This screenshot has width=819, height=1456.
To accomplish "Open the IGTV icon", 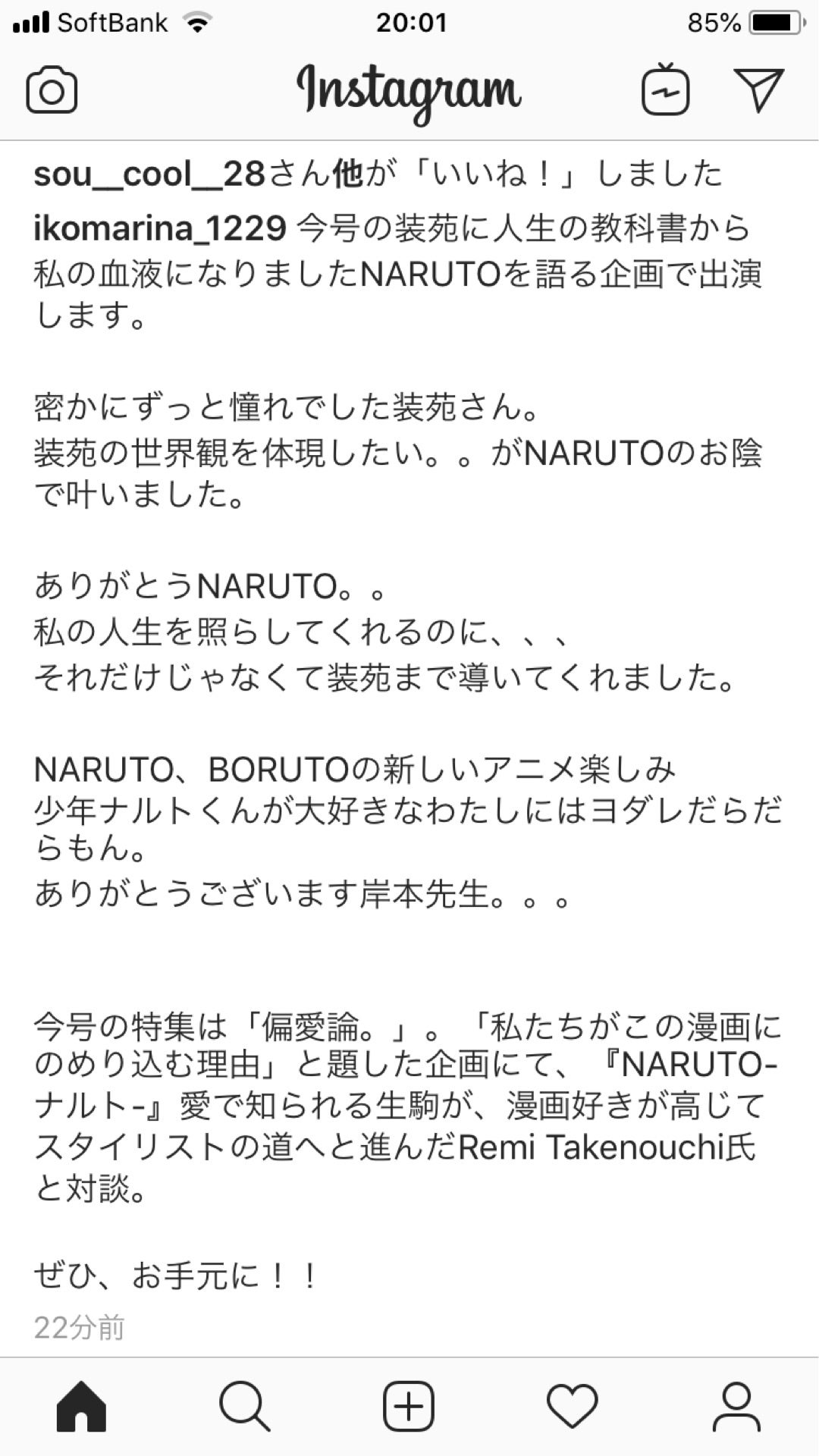I will [x=665, y=91].
